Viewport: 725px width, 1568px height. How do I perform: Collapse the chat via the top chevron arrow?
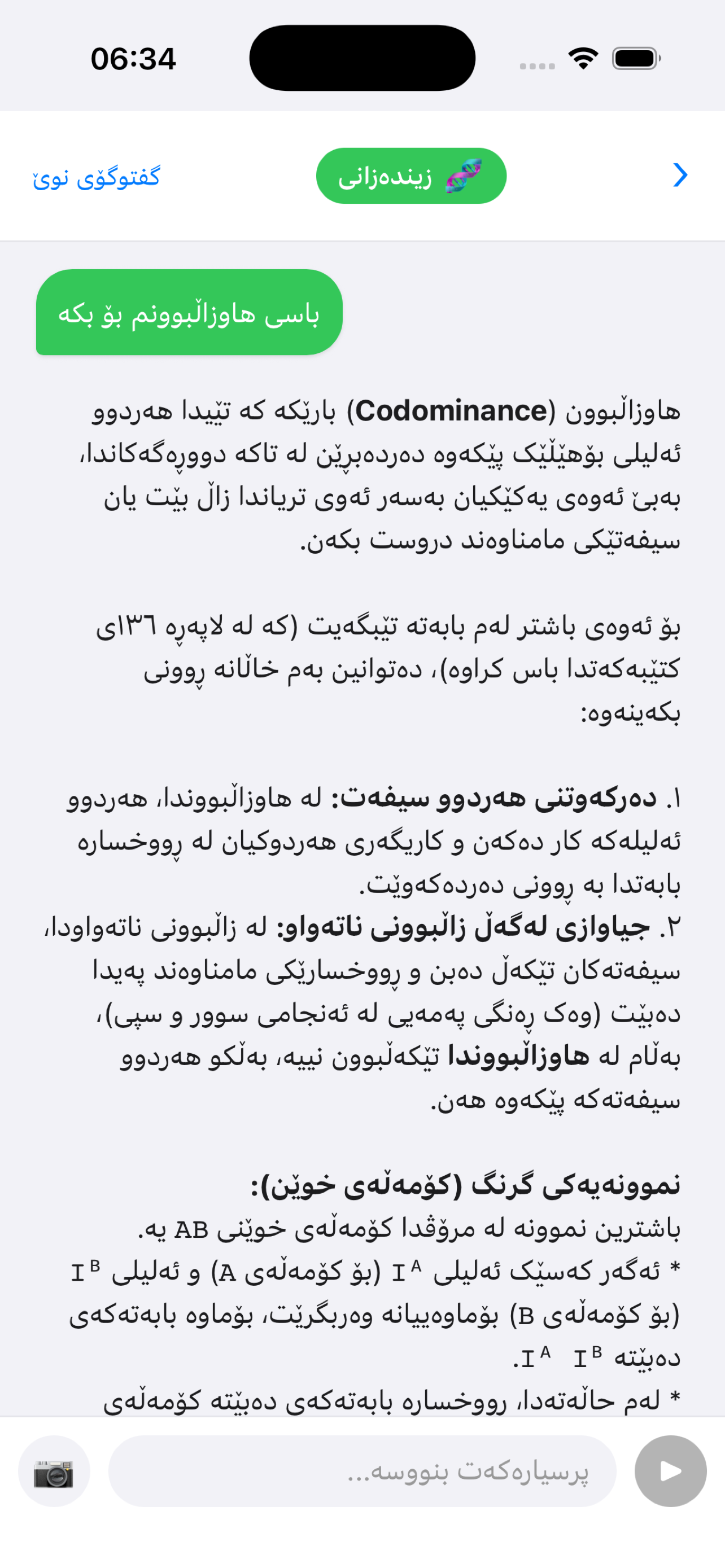pos(682,176)
